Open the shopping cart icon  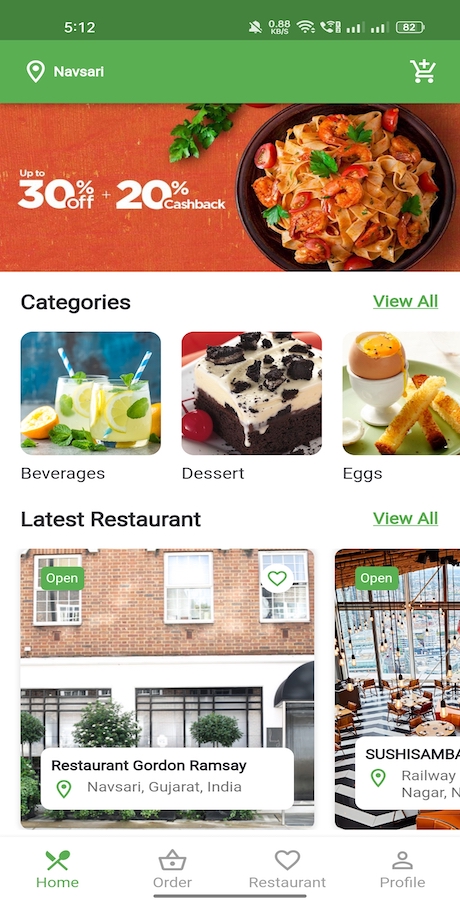[423, 71]
